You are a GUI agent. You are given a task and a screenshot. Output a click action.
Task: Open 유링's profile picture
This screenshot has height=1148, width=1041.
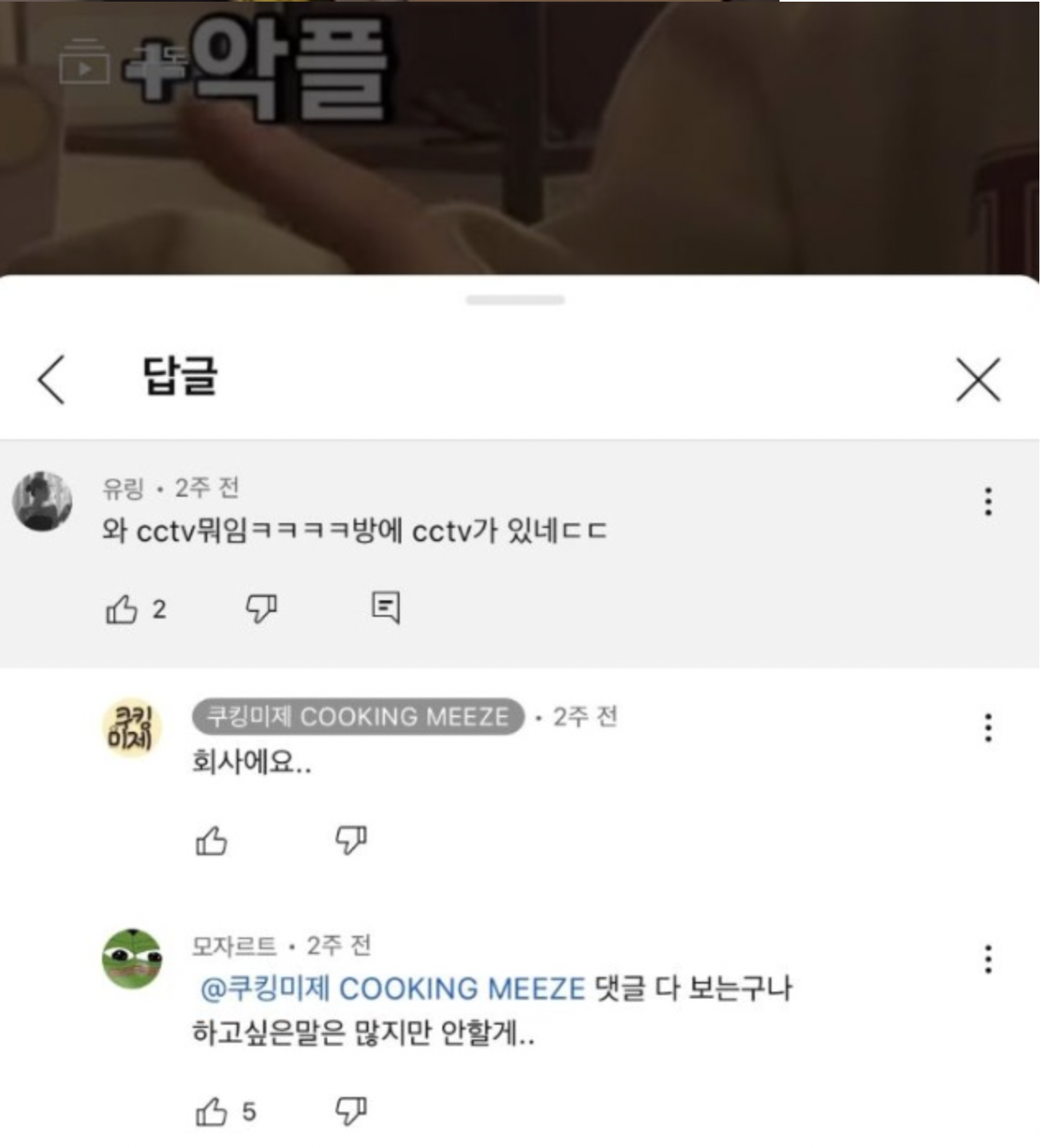click(43, 501)
